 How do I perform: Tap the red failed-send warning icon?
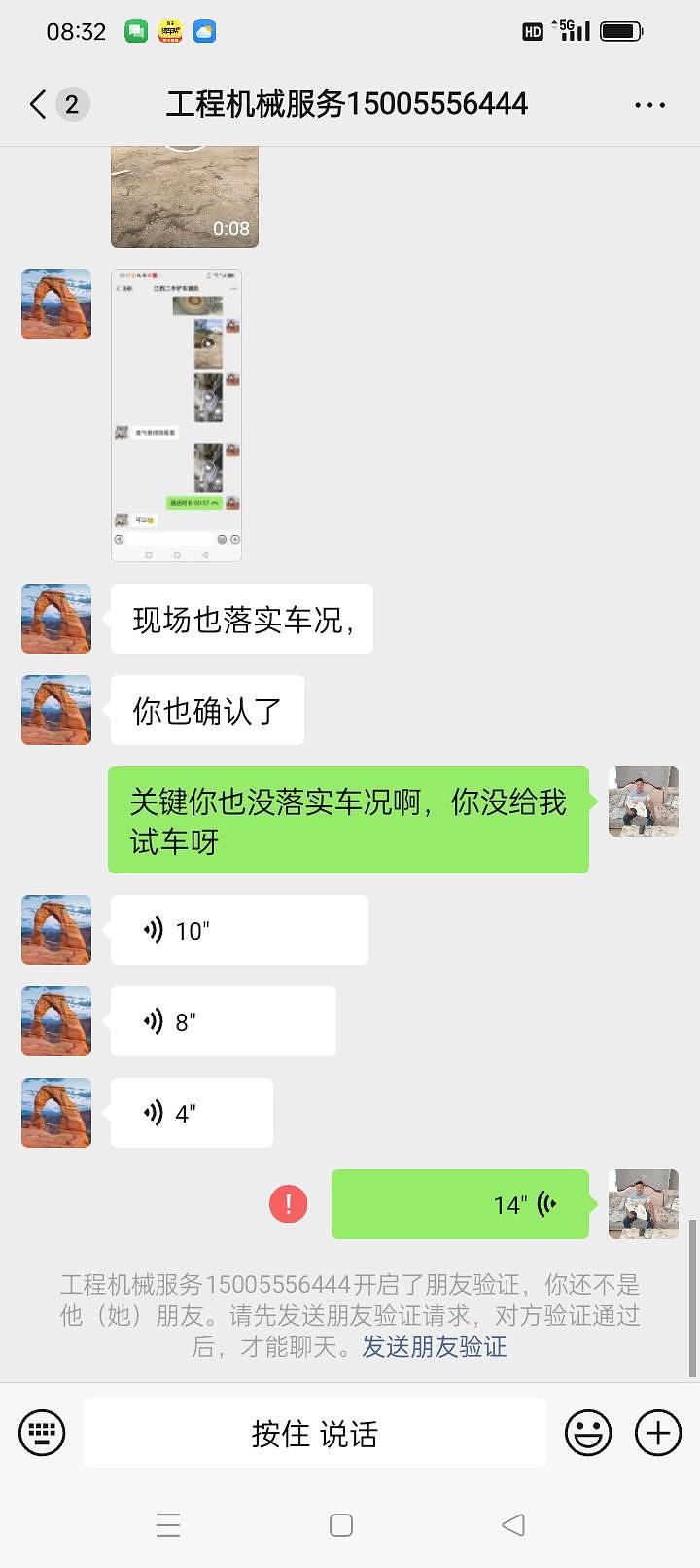(288, 1204)
